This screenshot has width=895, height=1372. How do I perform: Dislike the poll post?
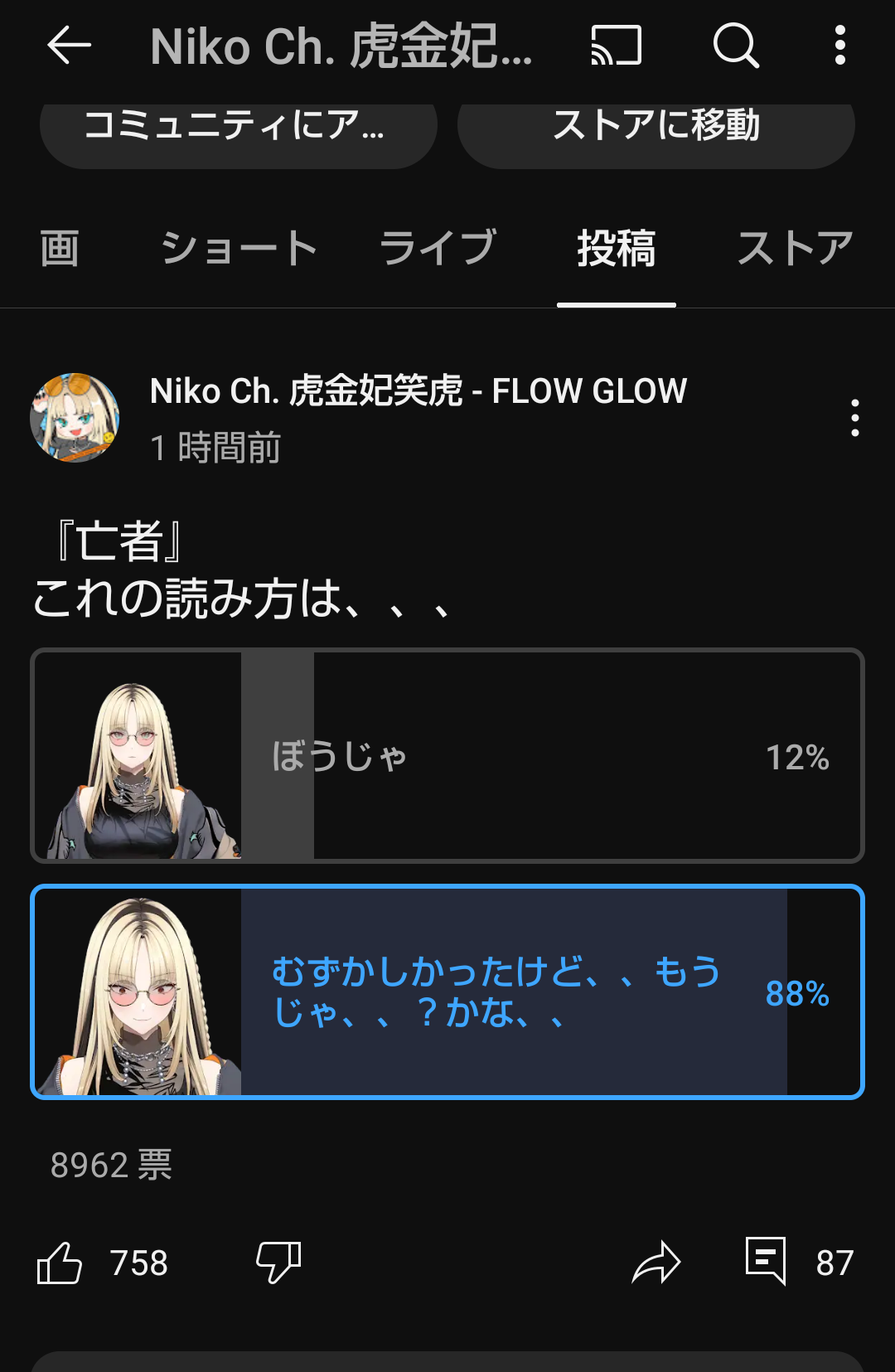278,1263
